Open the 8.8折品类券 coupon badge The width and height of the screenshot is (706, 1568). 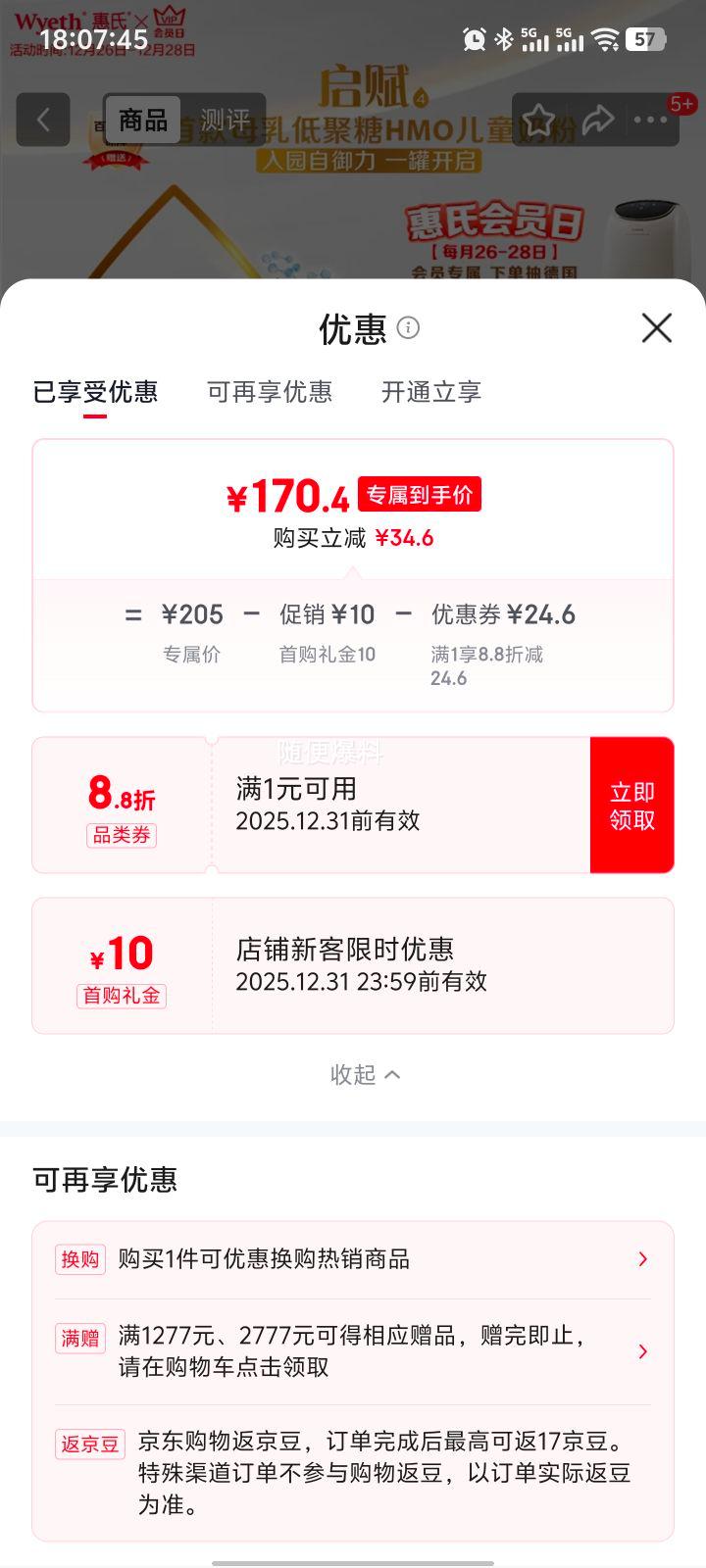[118, 804]
